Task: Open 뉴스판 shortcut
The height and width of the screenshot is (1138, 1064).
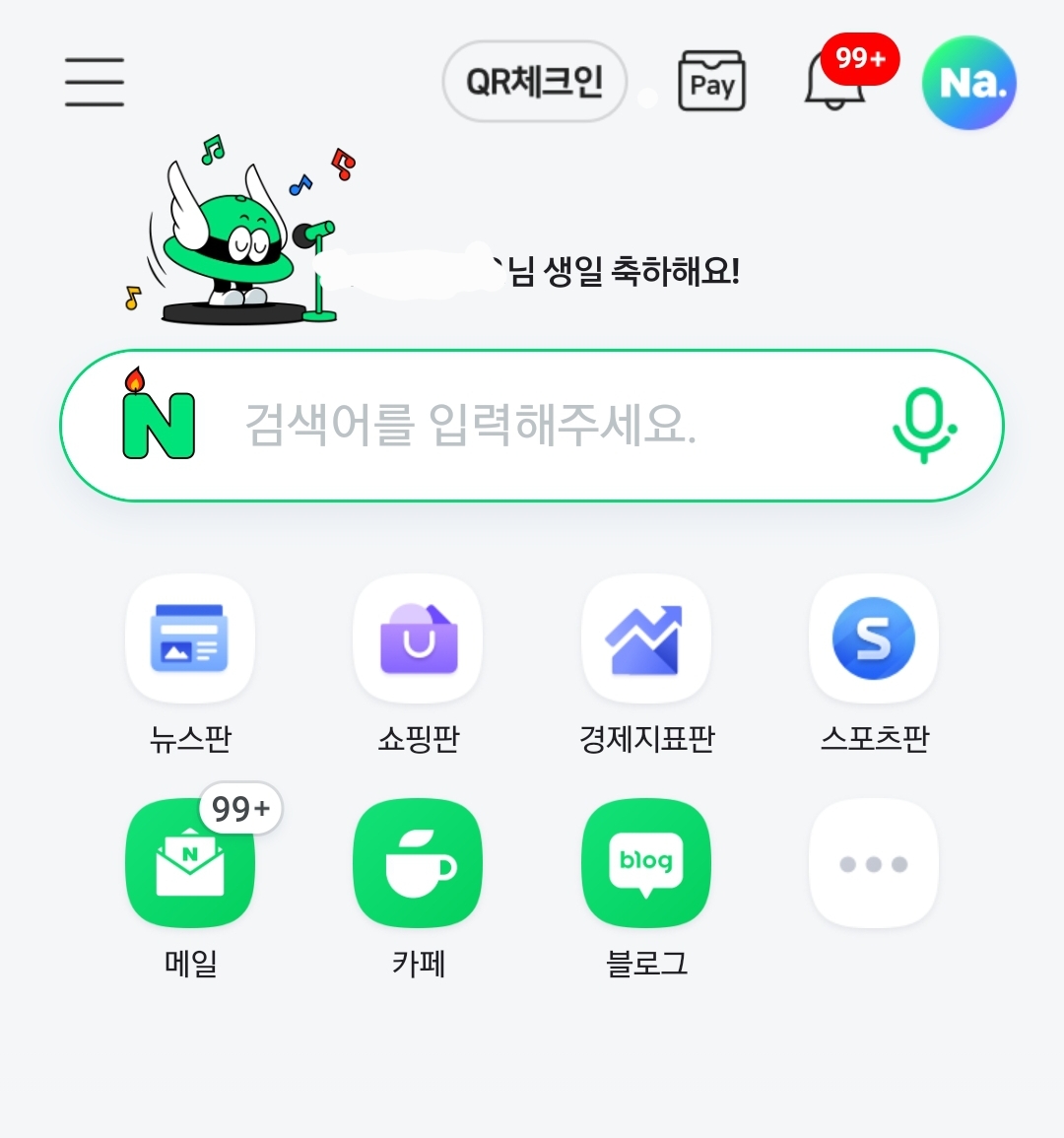Action: 190,638
